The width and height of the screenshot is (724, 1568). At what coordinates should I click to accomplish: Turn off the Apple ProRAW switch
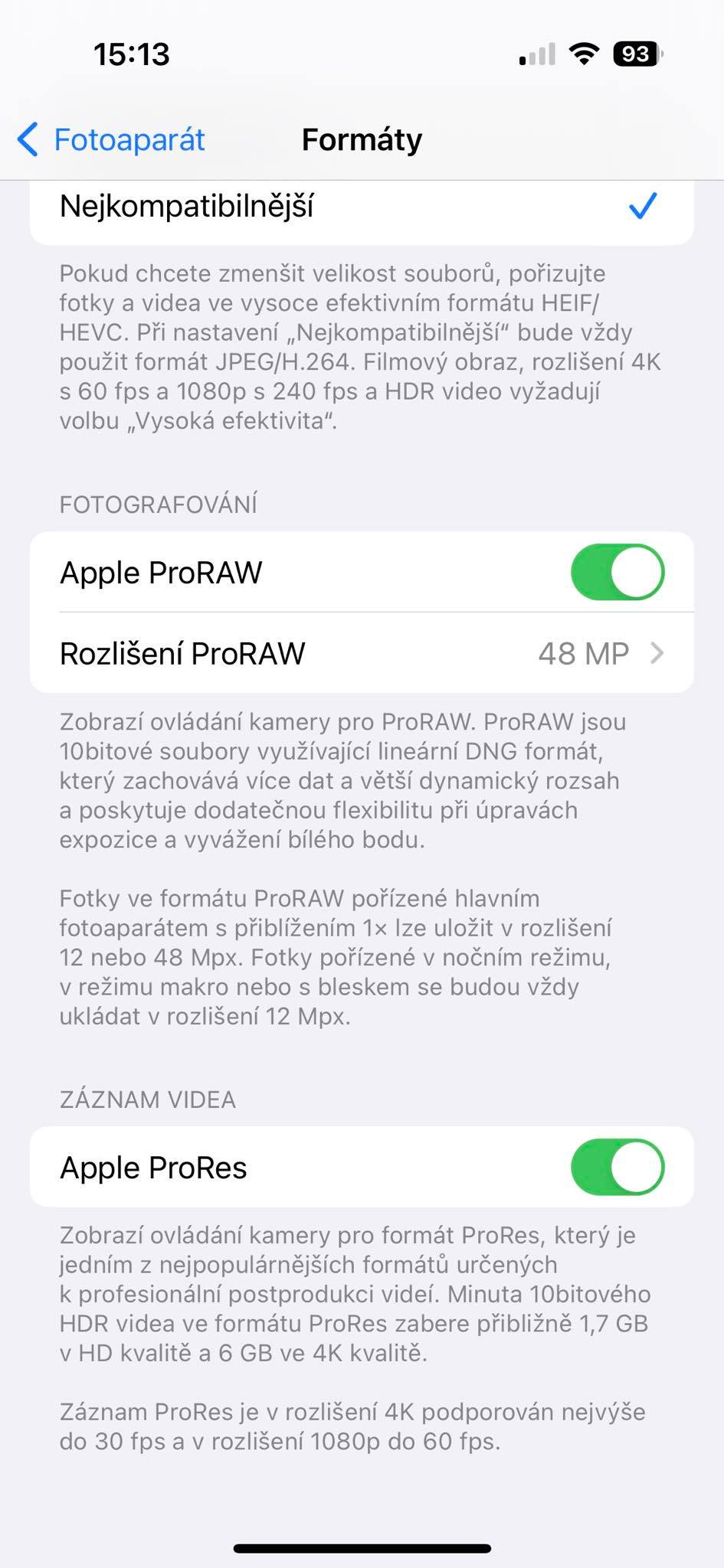point(617,572)
